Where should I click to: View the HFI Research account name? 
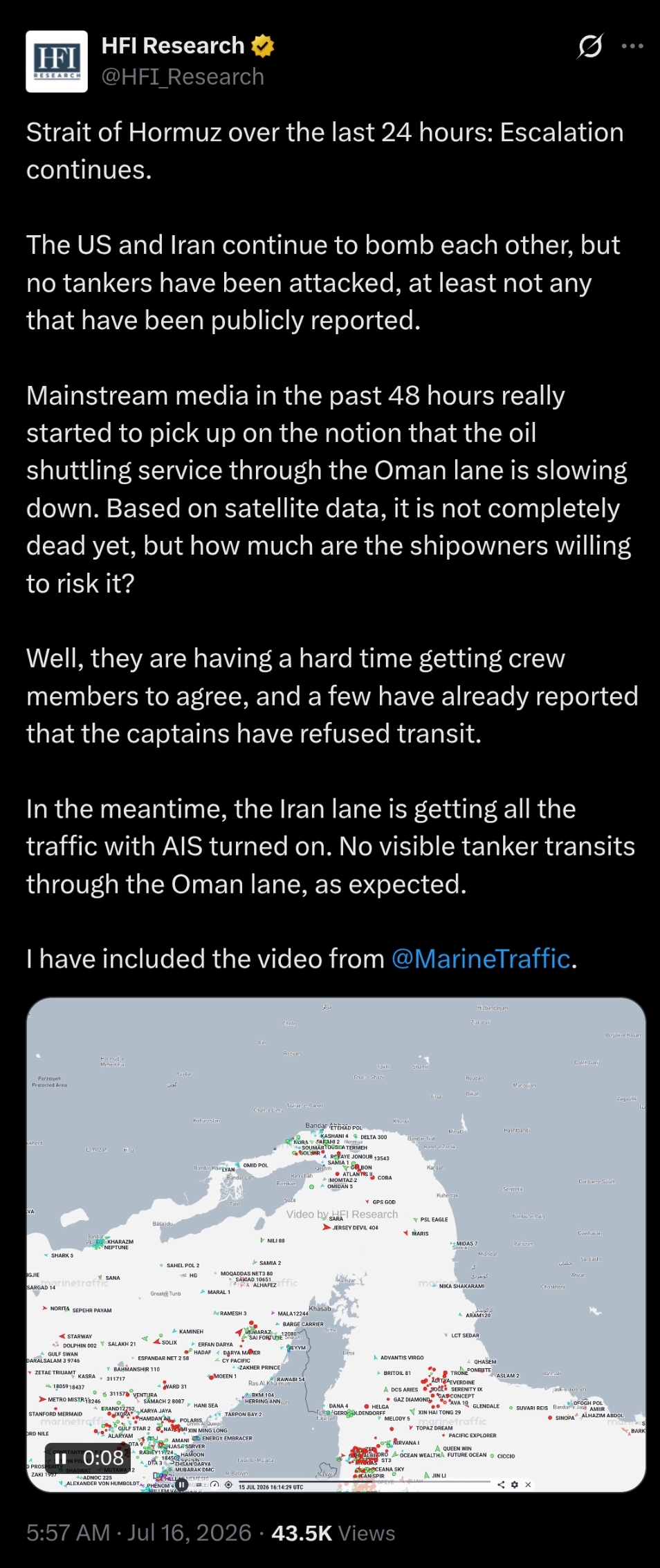(x=173, y=46)
